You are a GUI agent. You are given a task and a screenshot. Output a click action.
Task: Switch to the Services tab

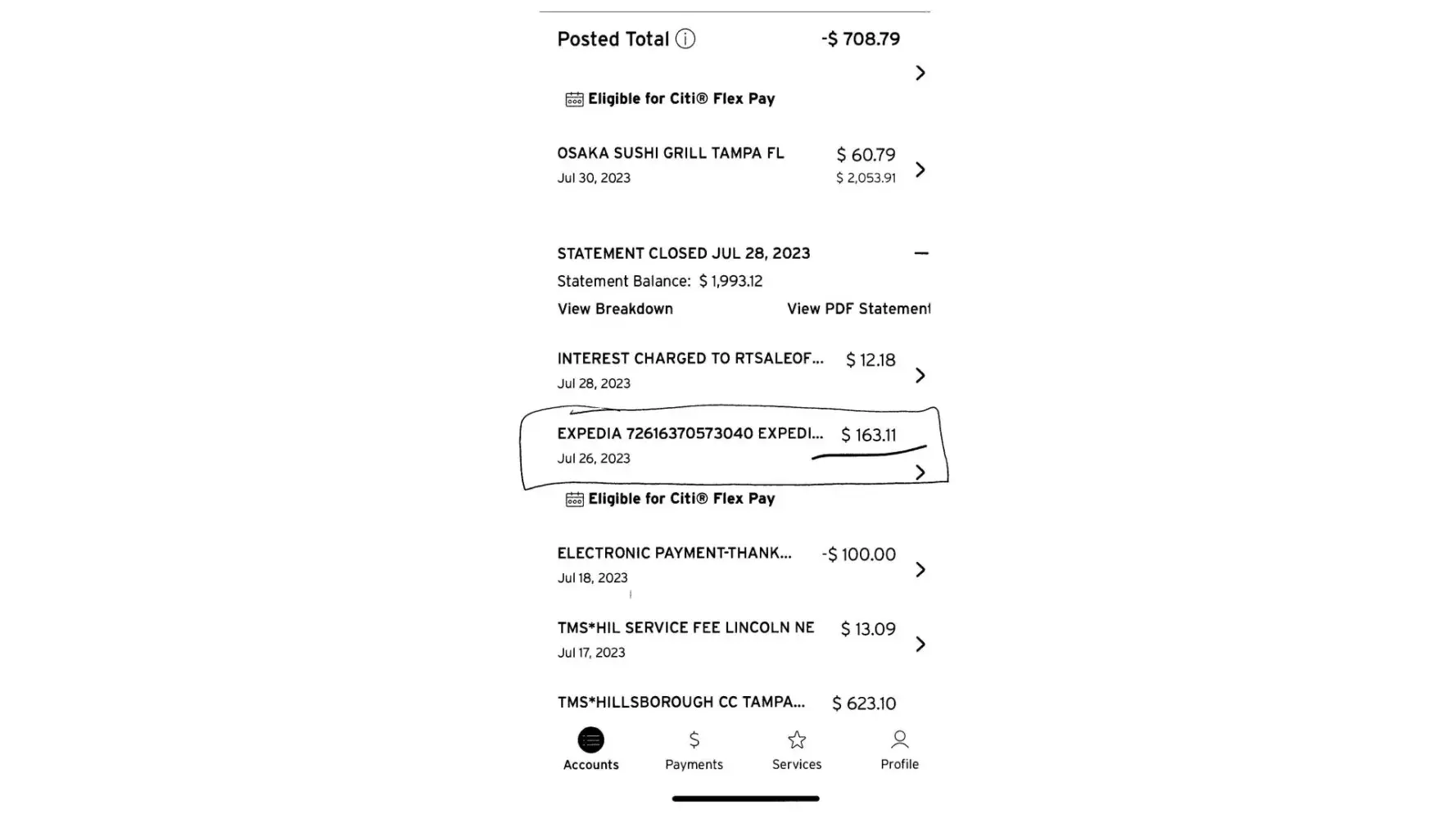pyautogui.click(x=796, y=749)
